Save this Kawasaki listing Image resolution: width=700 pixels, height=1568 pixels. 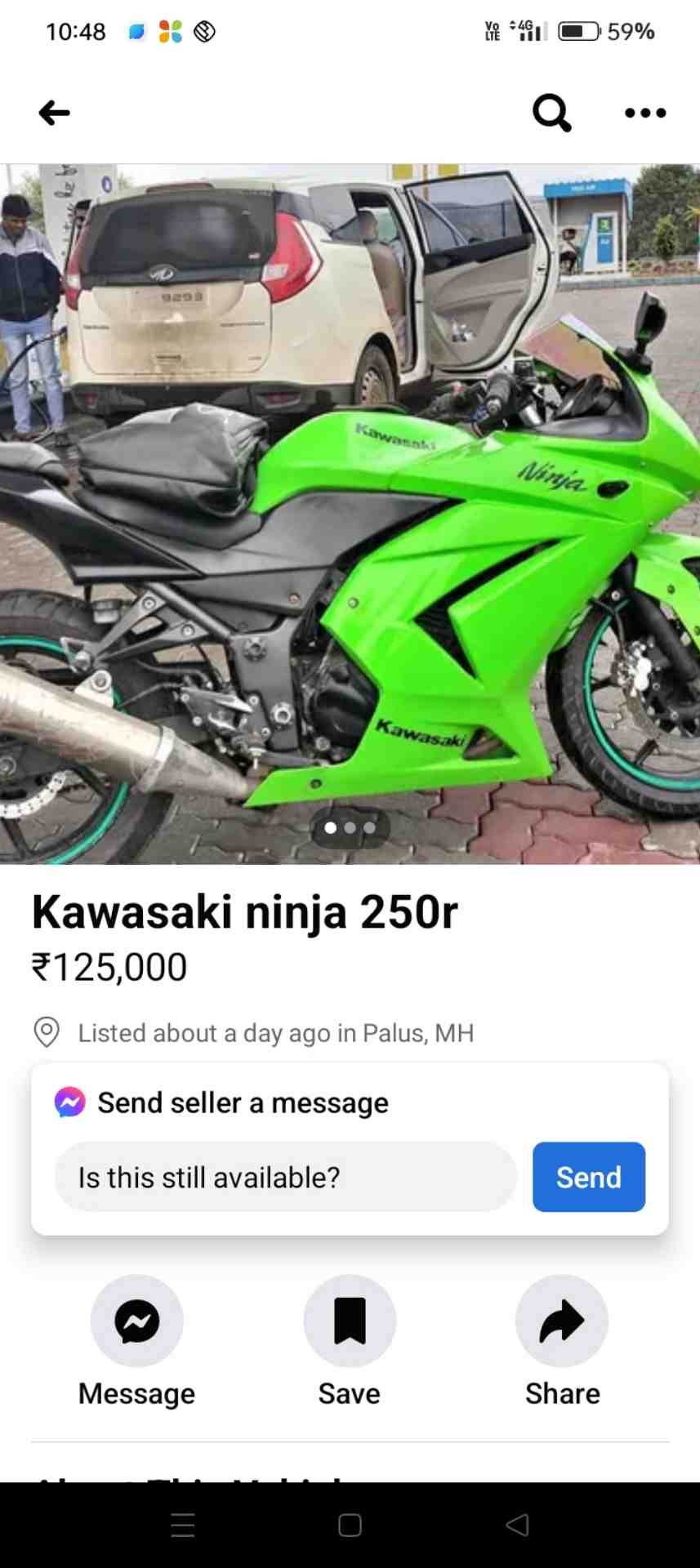click(x=350, y=1321)
